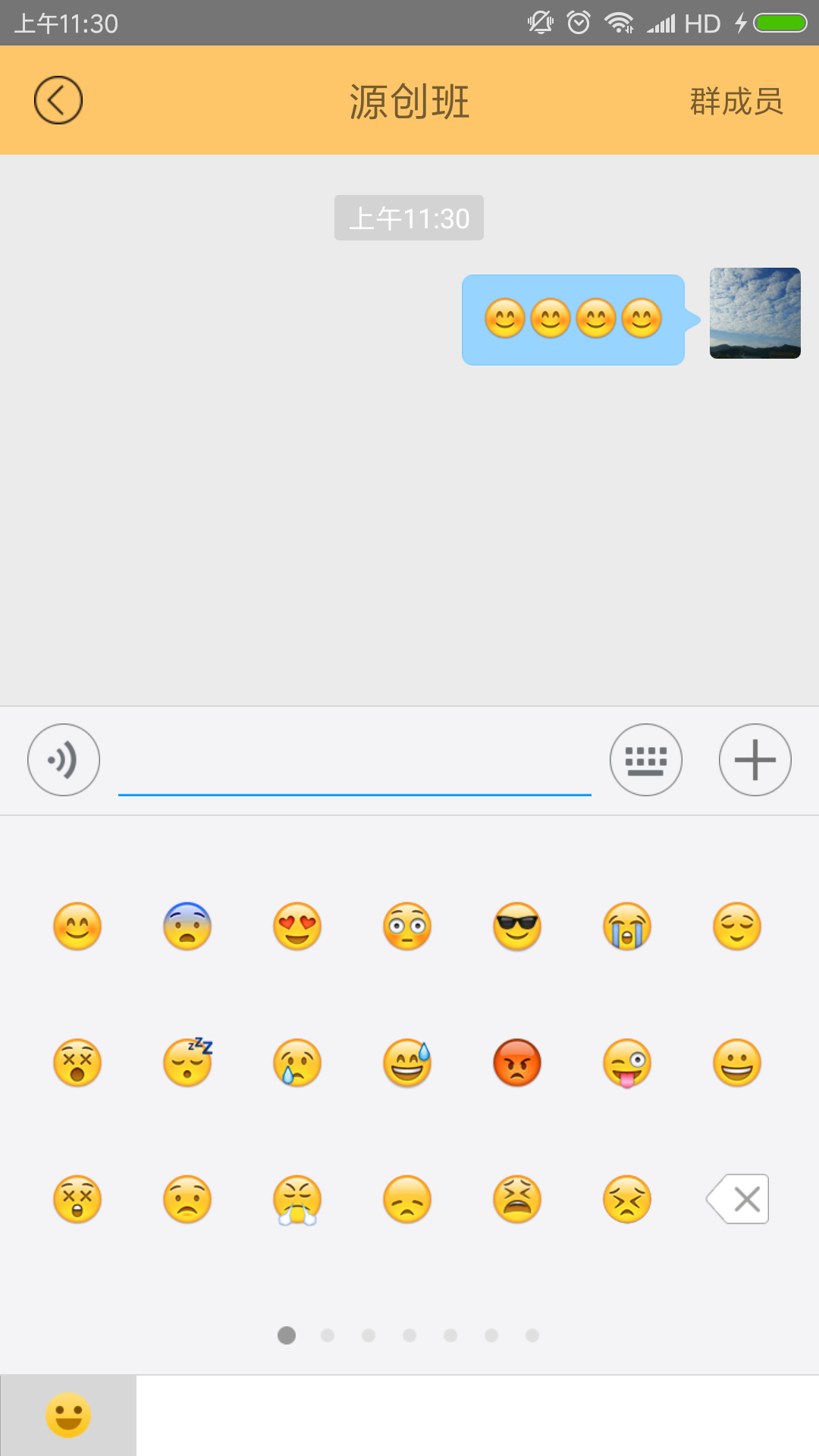Insert the fearful blue-forehead emoji
Screen dimensions: 819x1456
tap(187, 927)
